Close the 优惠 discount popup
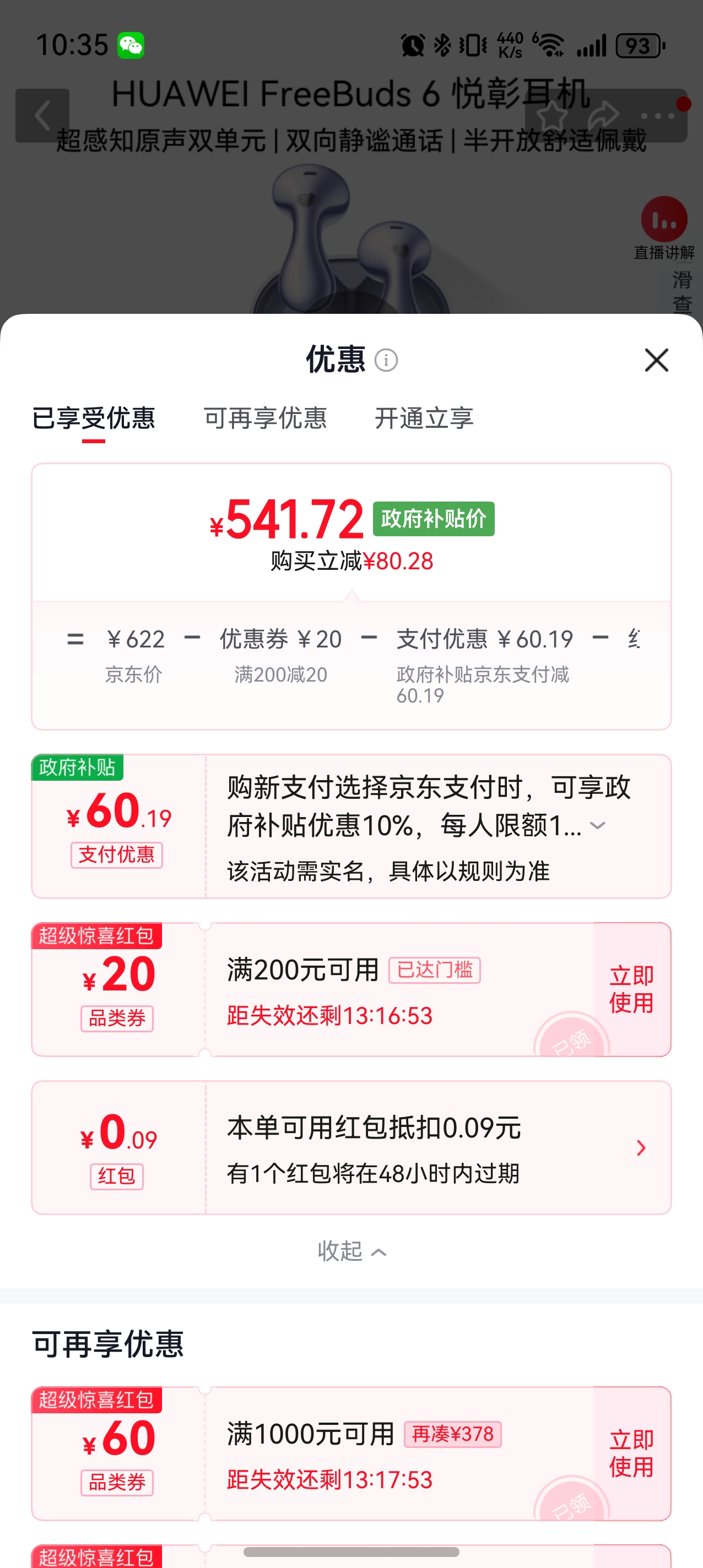 pos(656,361)
